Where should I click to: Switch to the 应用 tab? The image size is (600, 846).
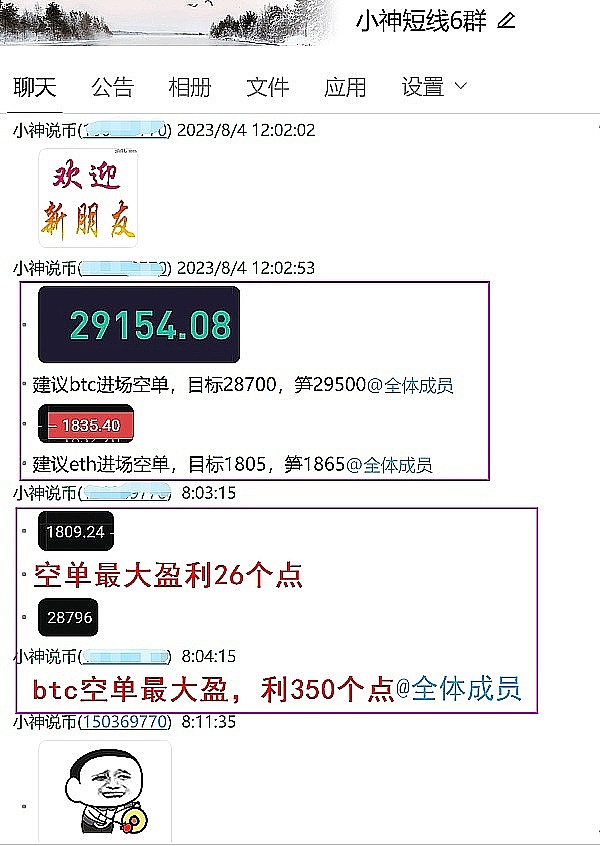pyautogui.click(x=345, y=88)
